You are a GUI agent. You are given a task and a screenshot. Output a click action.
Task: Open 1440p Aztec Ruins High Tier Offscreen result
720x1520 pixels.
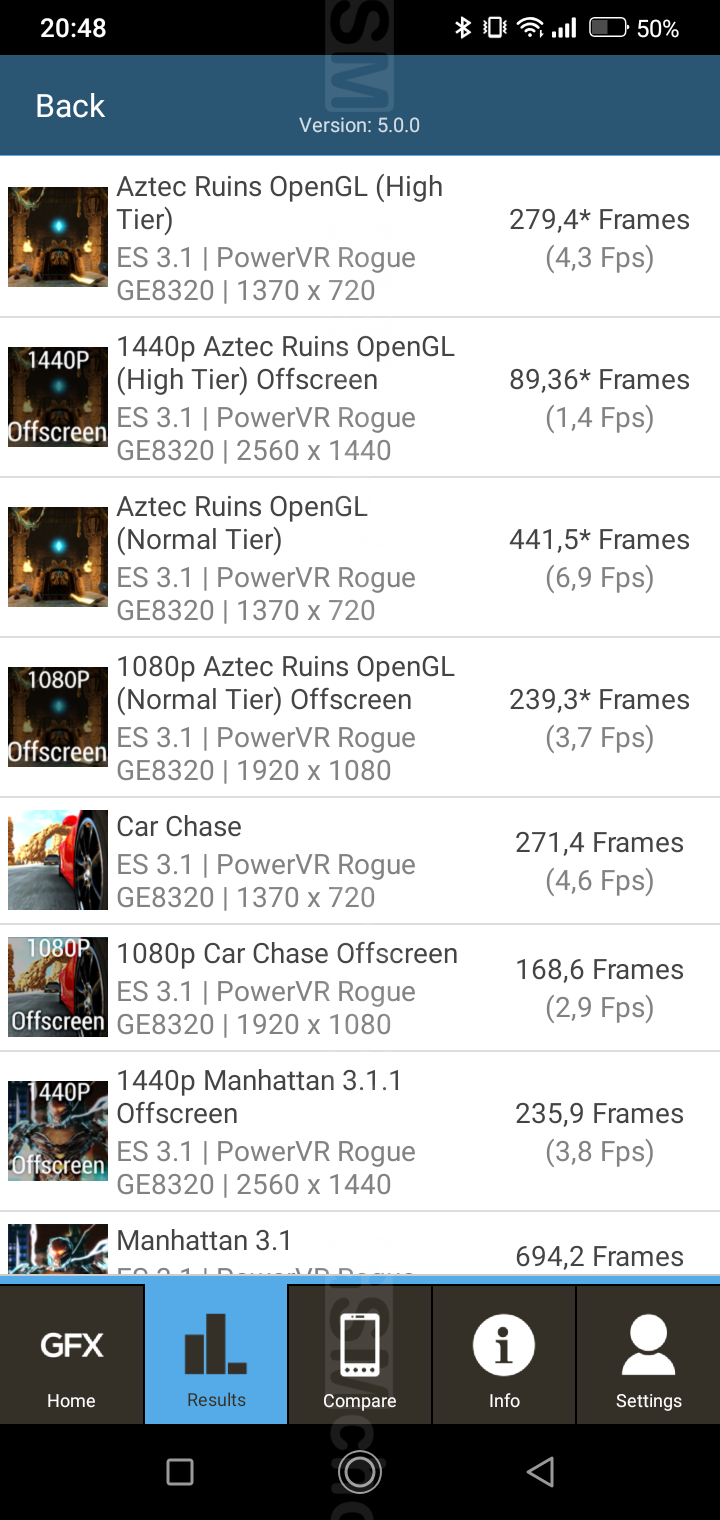(360, 398)
